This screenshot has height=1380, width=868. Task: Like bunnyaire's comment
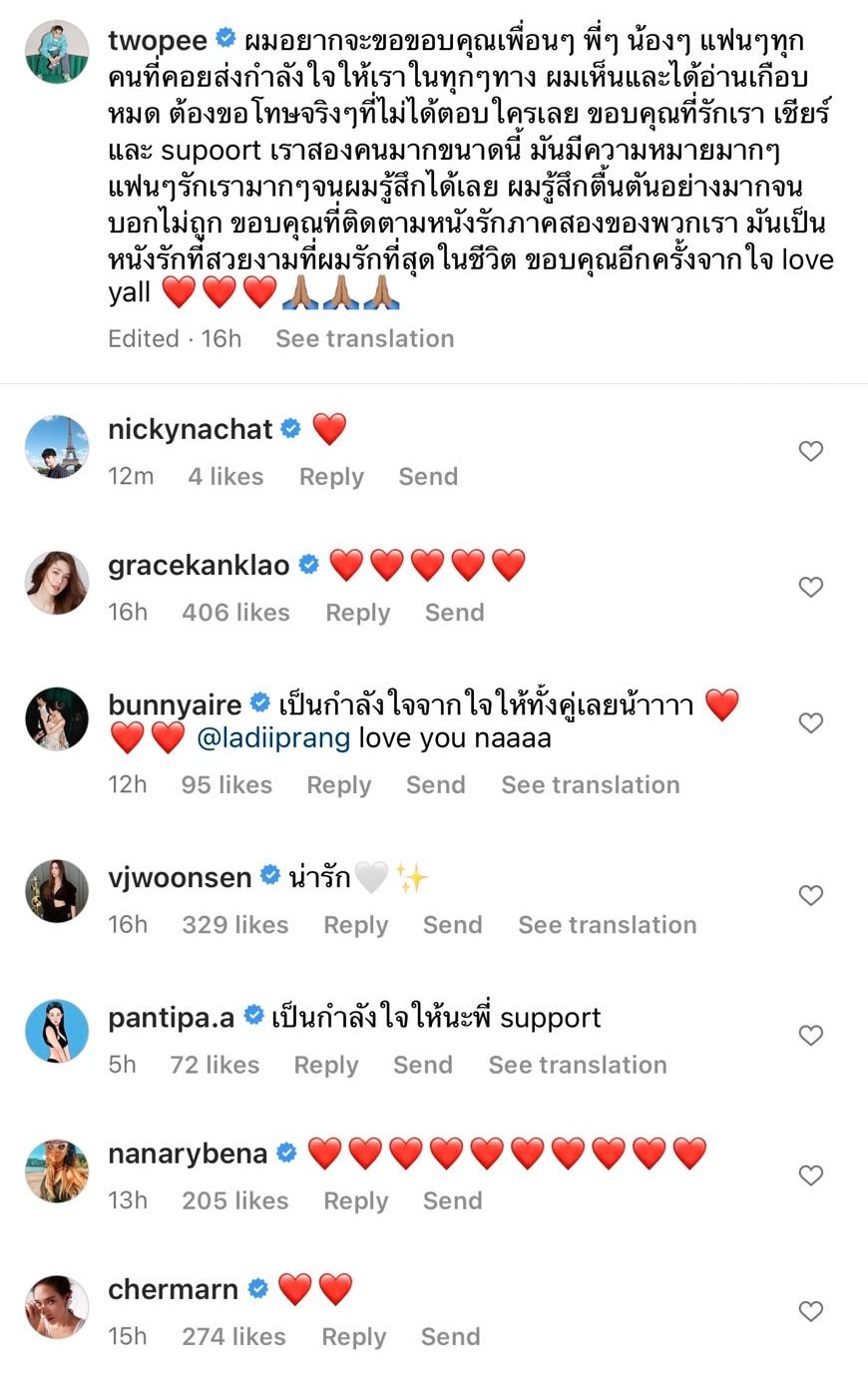coord(810,722)
